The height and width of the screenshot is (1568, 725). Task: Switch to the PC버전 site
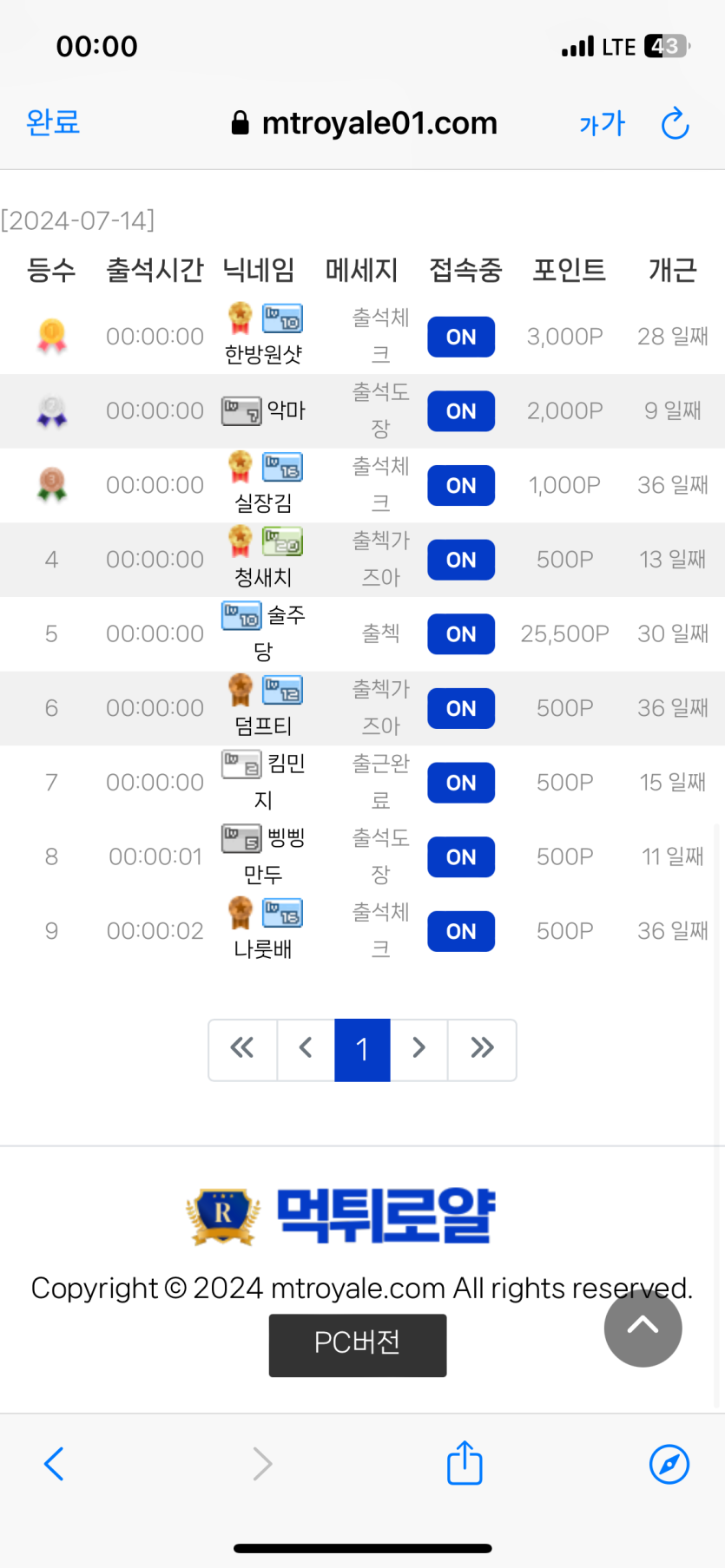[x=358, y=1344]
